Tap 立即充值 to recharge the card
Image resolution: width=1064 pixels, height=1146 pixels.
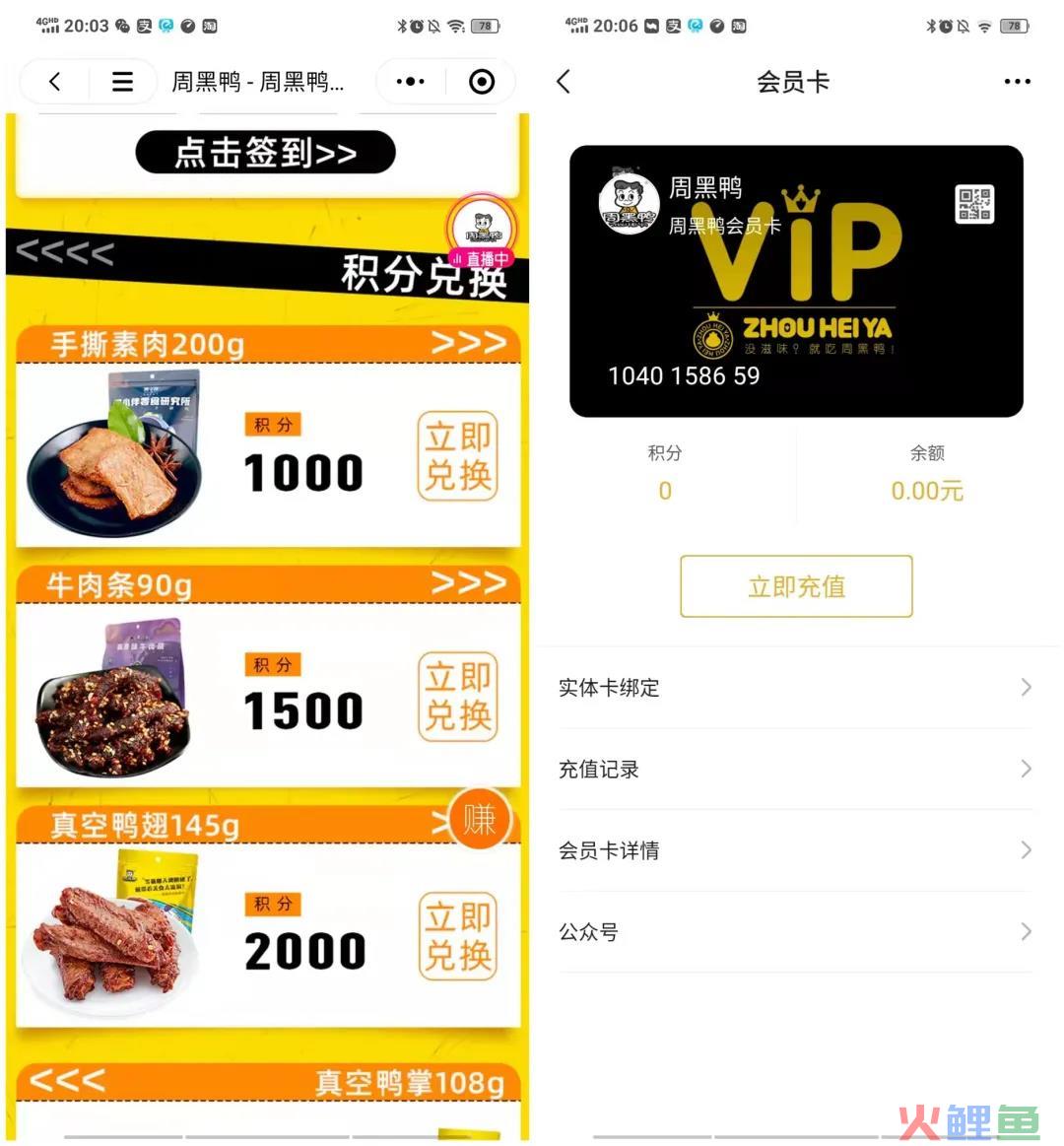[x=796, y=586]
